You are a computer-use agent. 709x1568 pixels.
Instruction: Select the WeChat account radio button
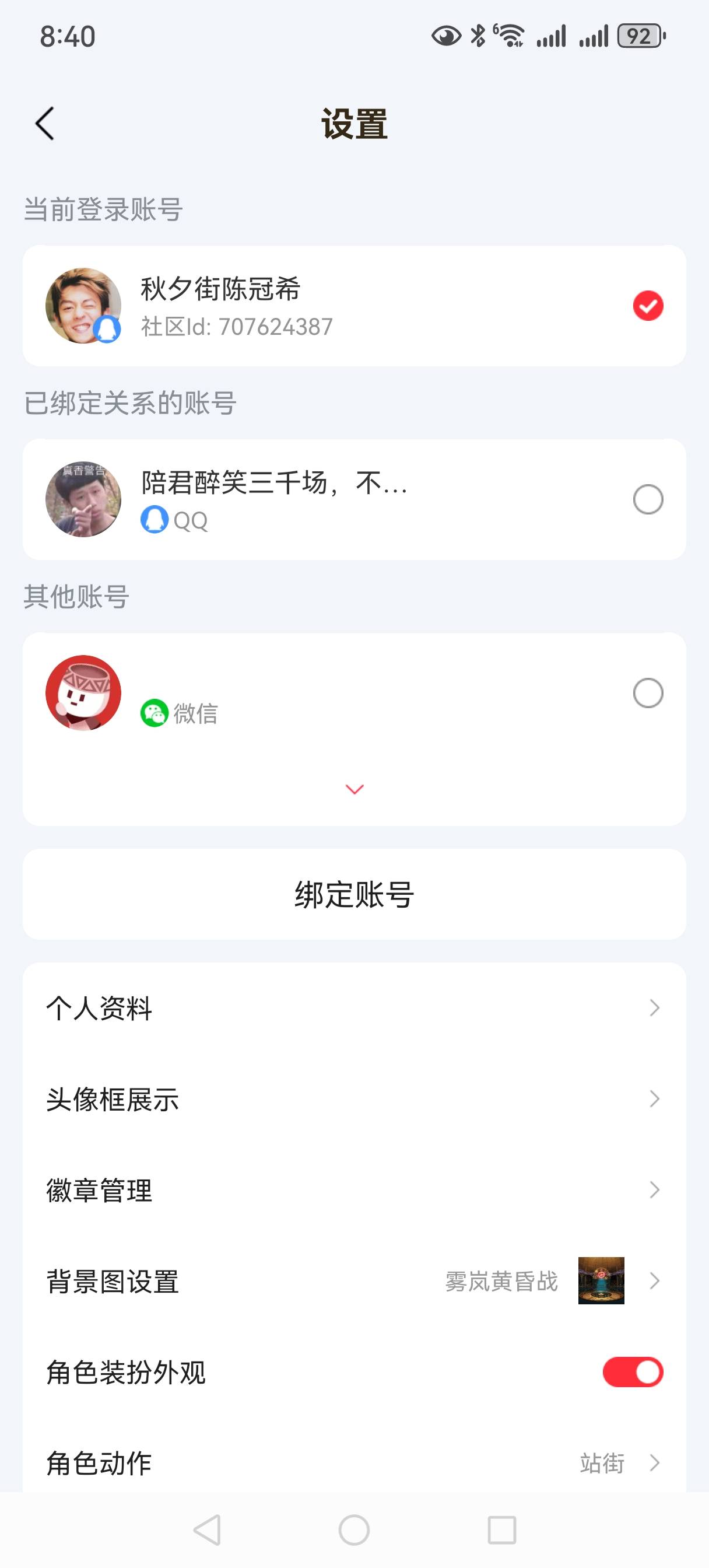point(648,692)
